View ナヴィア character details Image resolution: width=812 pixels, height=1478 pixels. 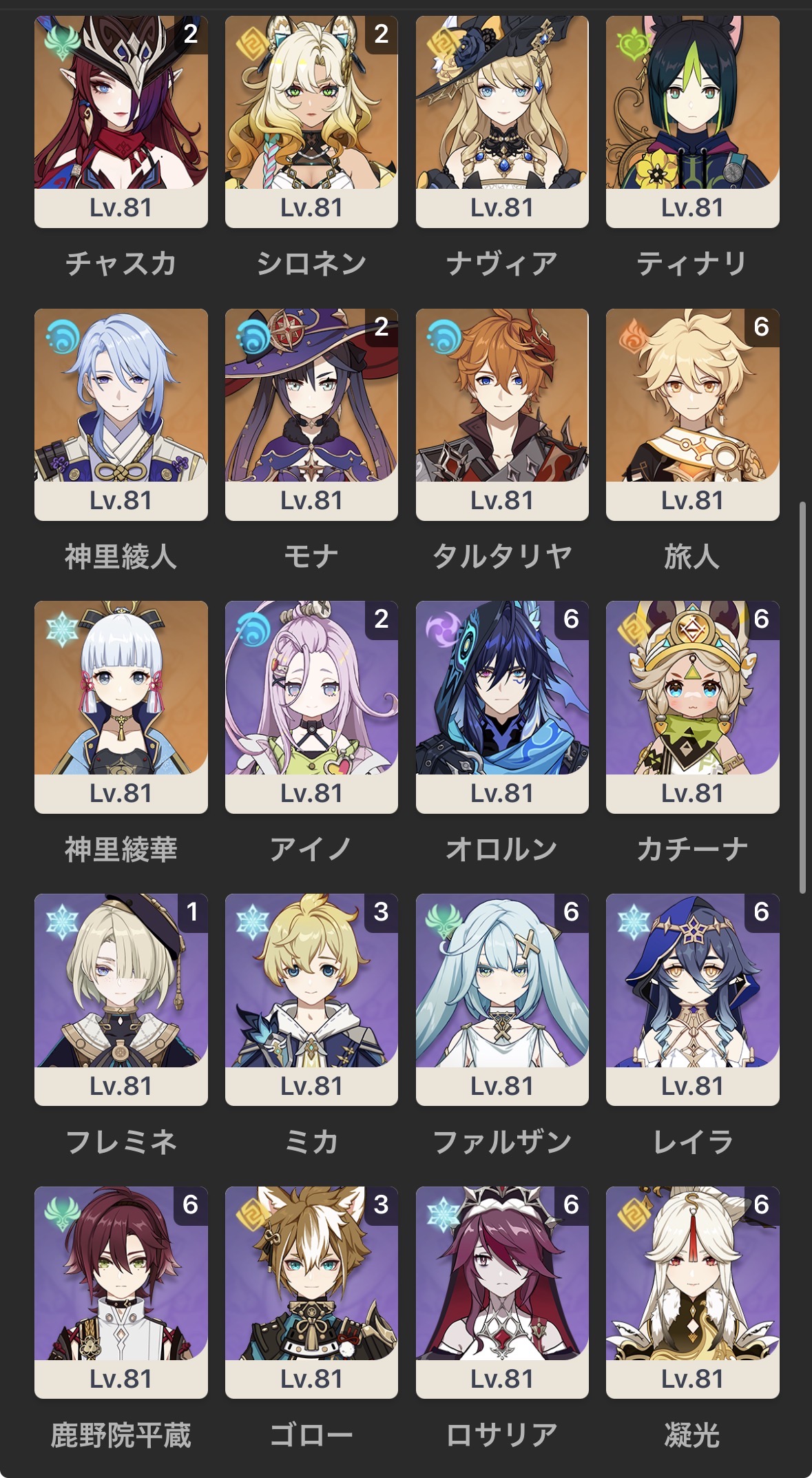(502, 121)
